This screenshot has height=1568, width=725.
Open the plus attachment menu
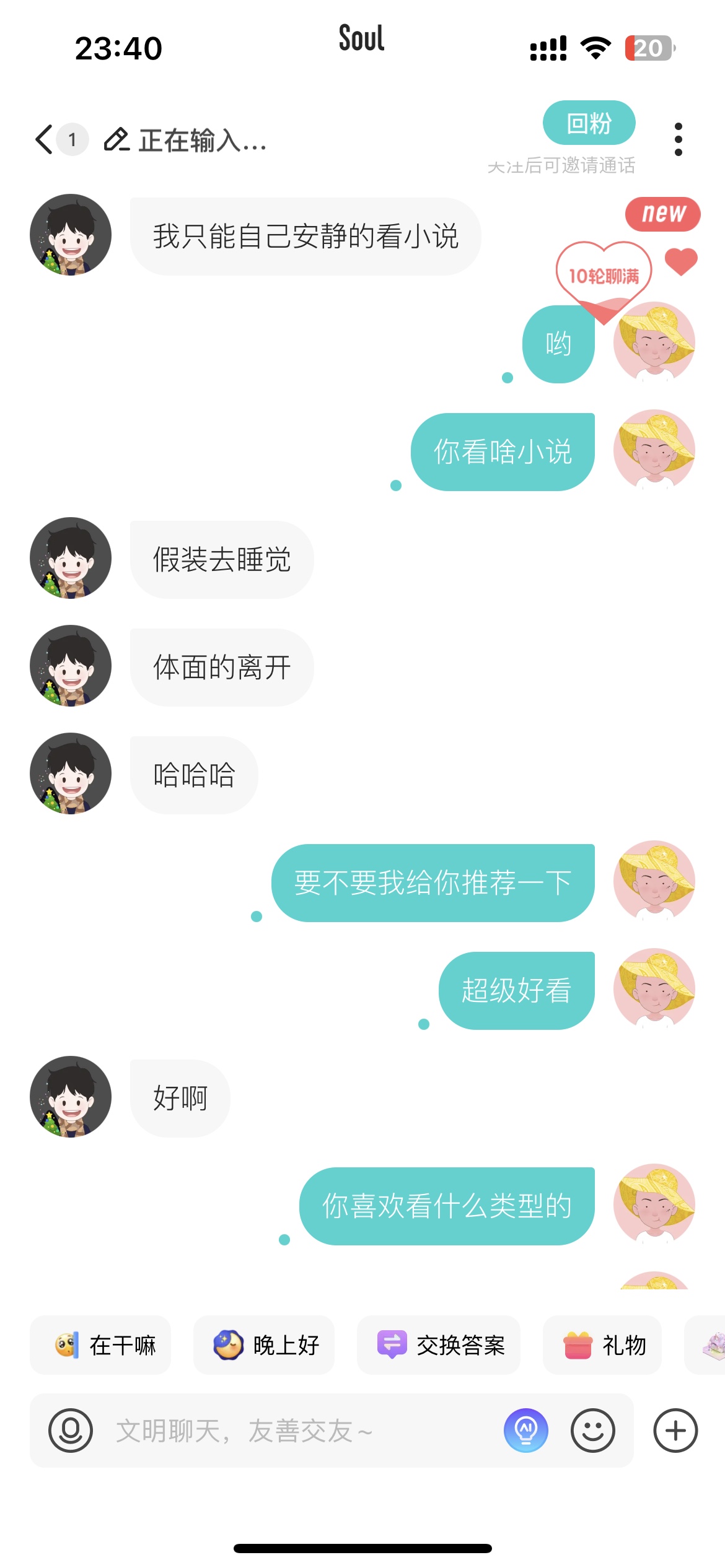676,1431
